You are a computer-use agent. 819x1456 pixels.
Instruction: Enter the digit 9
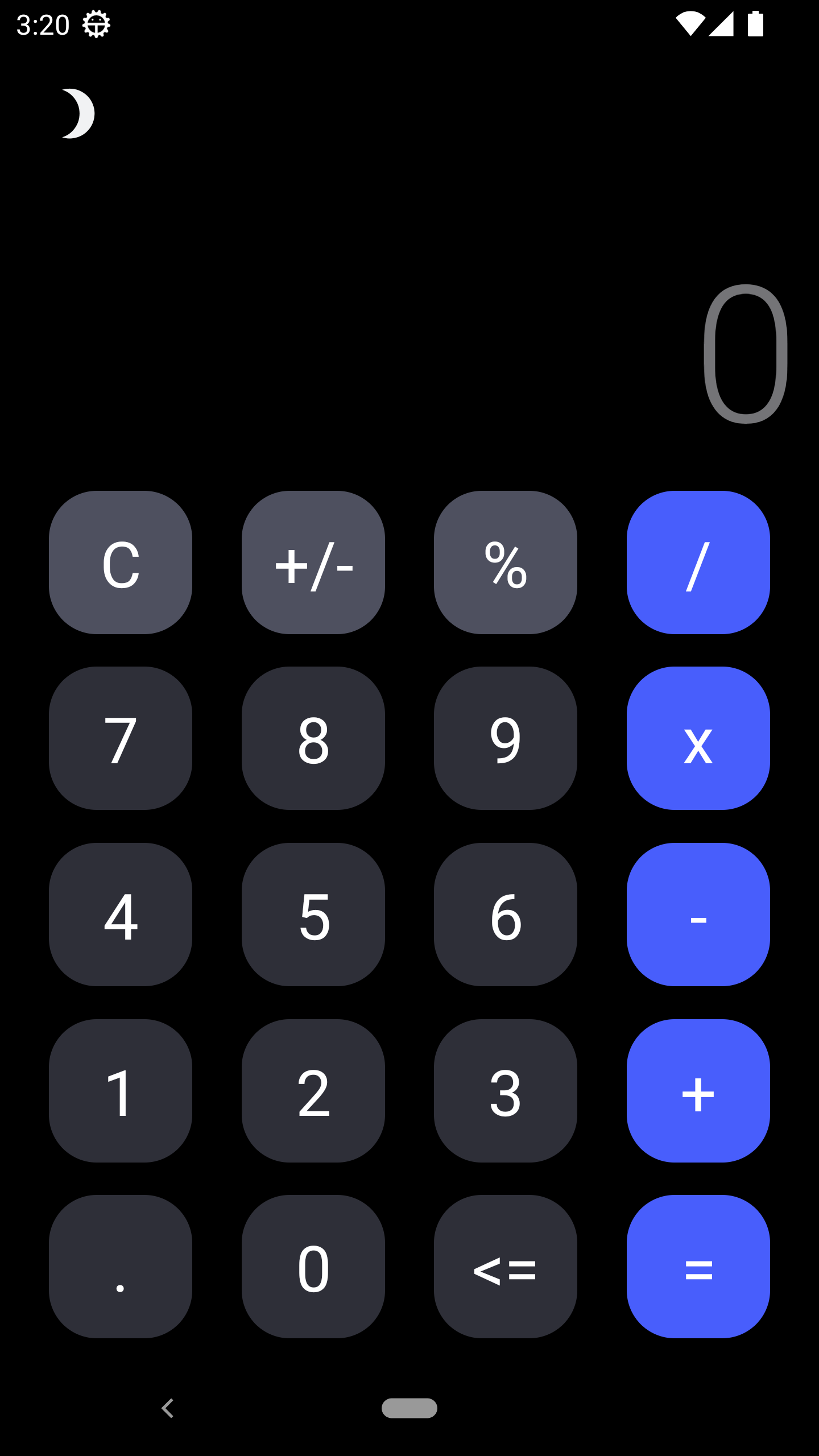pos(506,739)
